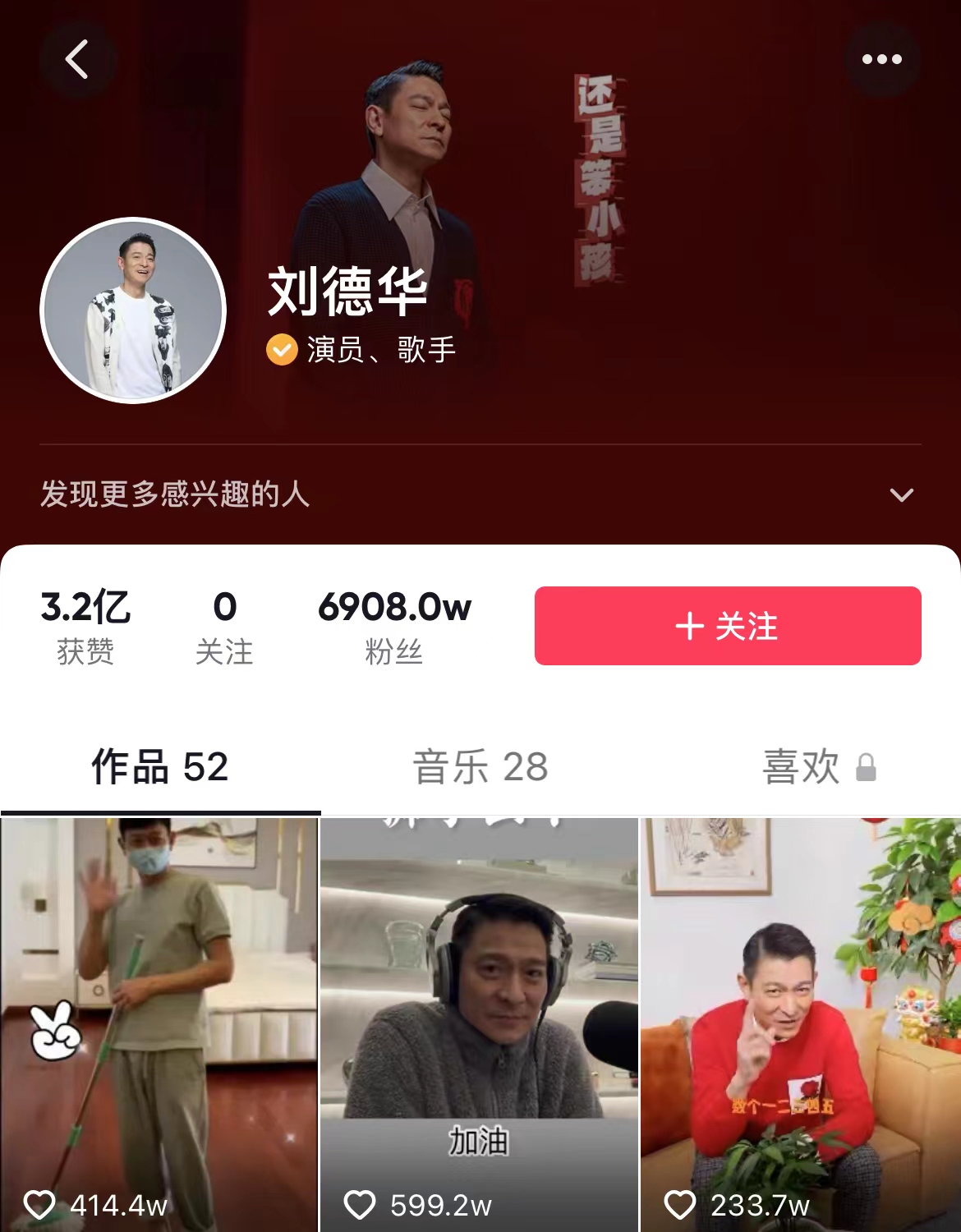The image size is (961, 1232).
Task: Click the back arrow to return
Action: click(76, 58)
